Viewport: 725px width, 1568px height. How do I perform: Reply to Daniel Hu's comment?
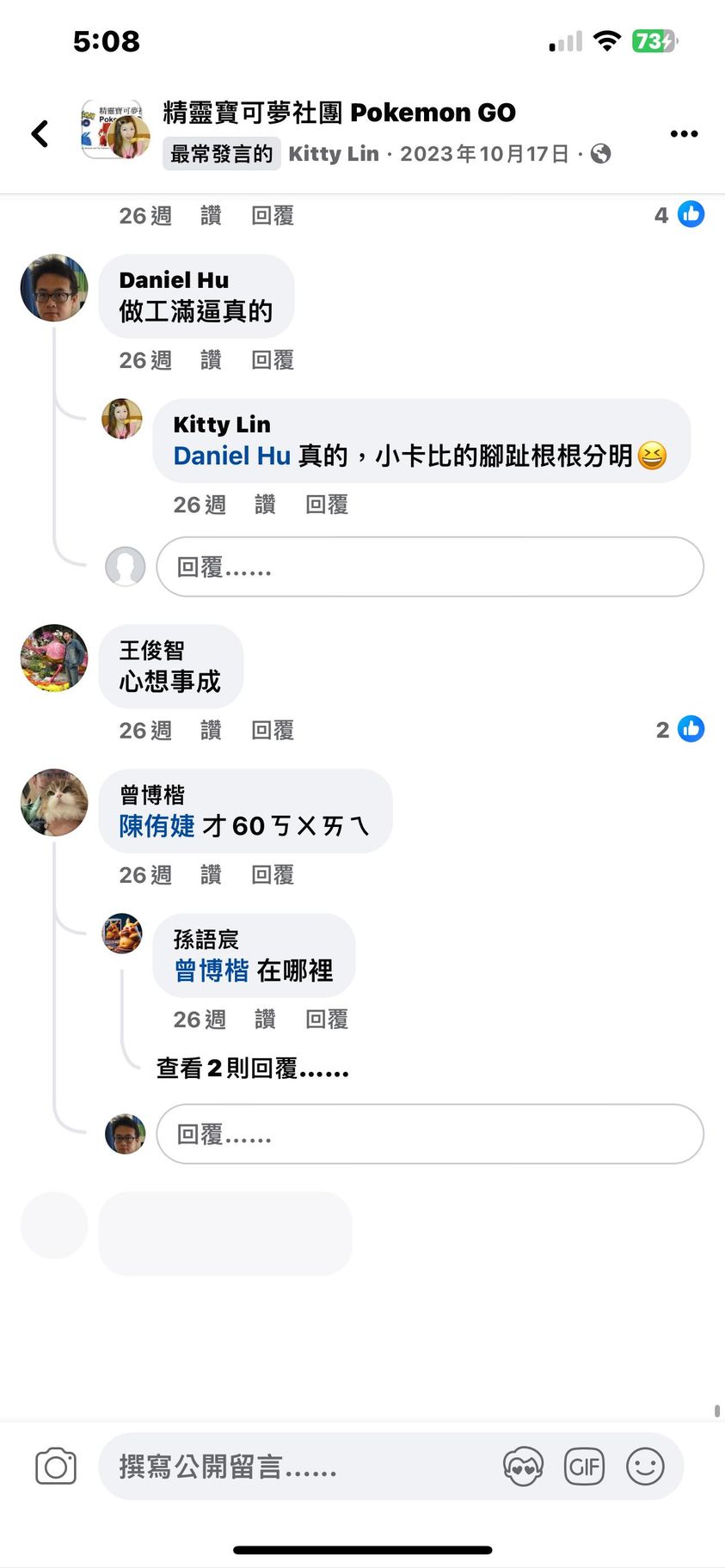pyautogui.click(x=272, y=360)
